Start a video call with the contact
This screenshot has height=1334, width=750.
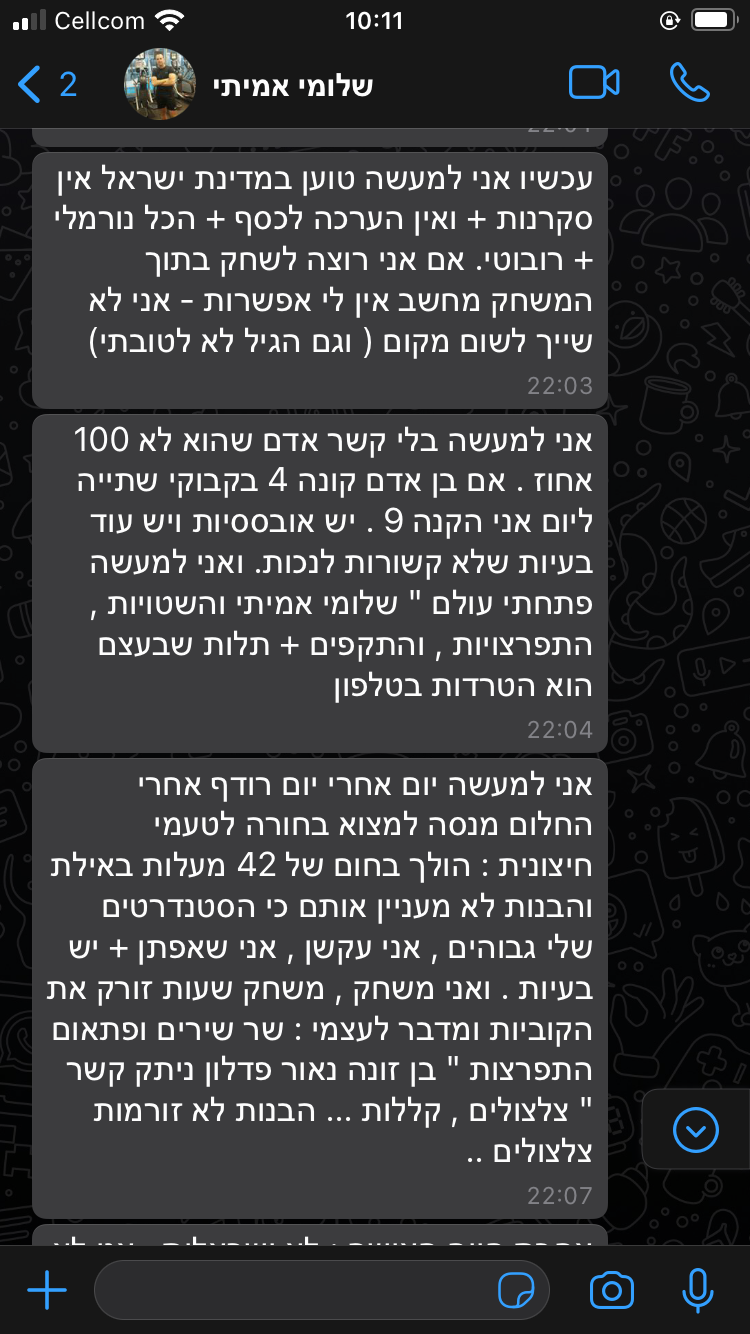tap(594, 83)
